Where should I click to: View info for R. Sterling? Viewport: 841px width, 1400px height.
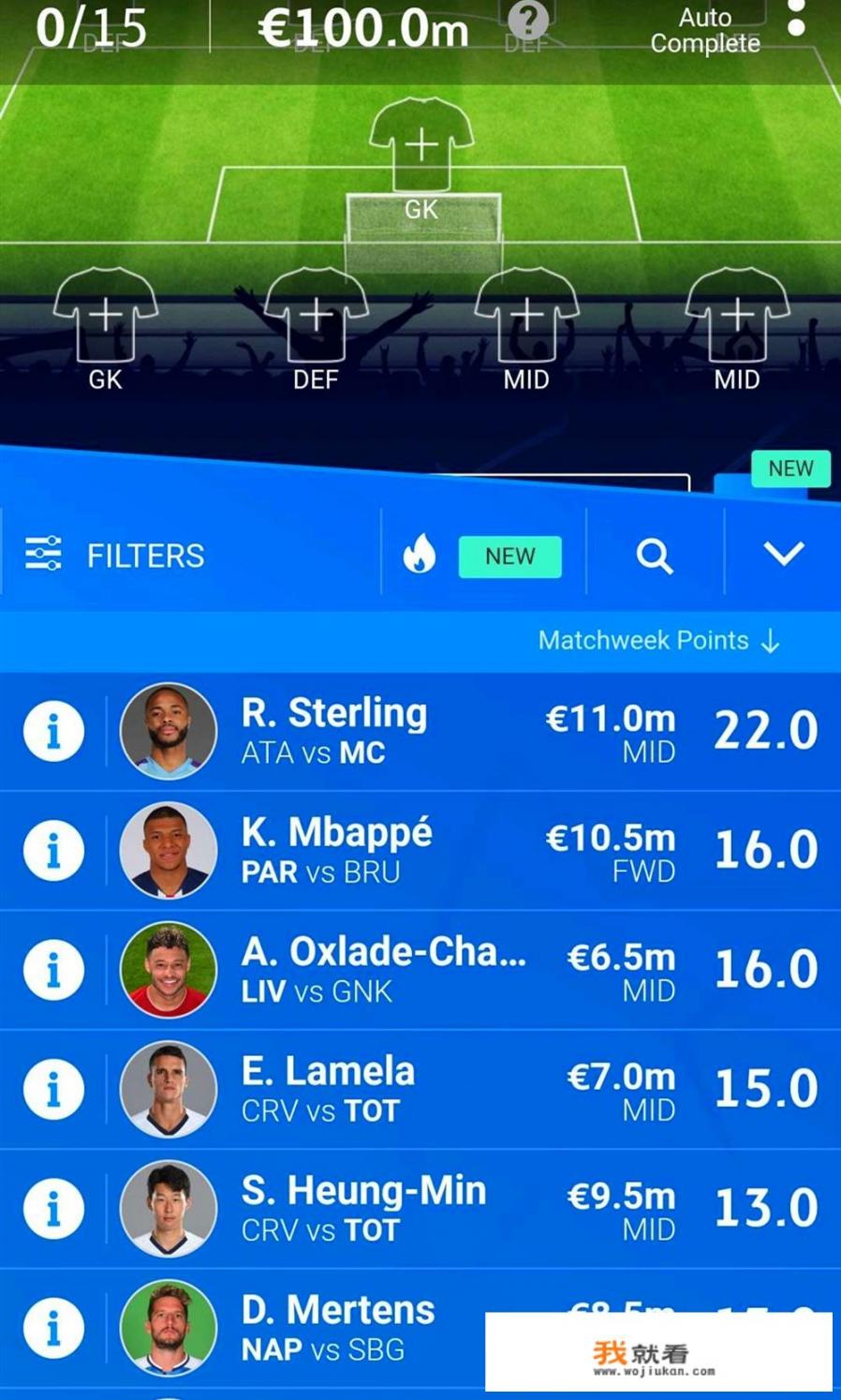tap(53, 731)
